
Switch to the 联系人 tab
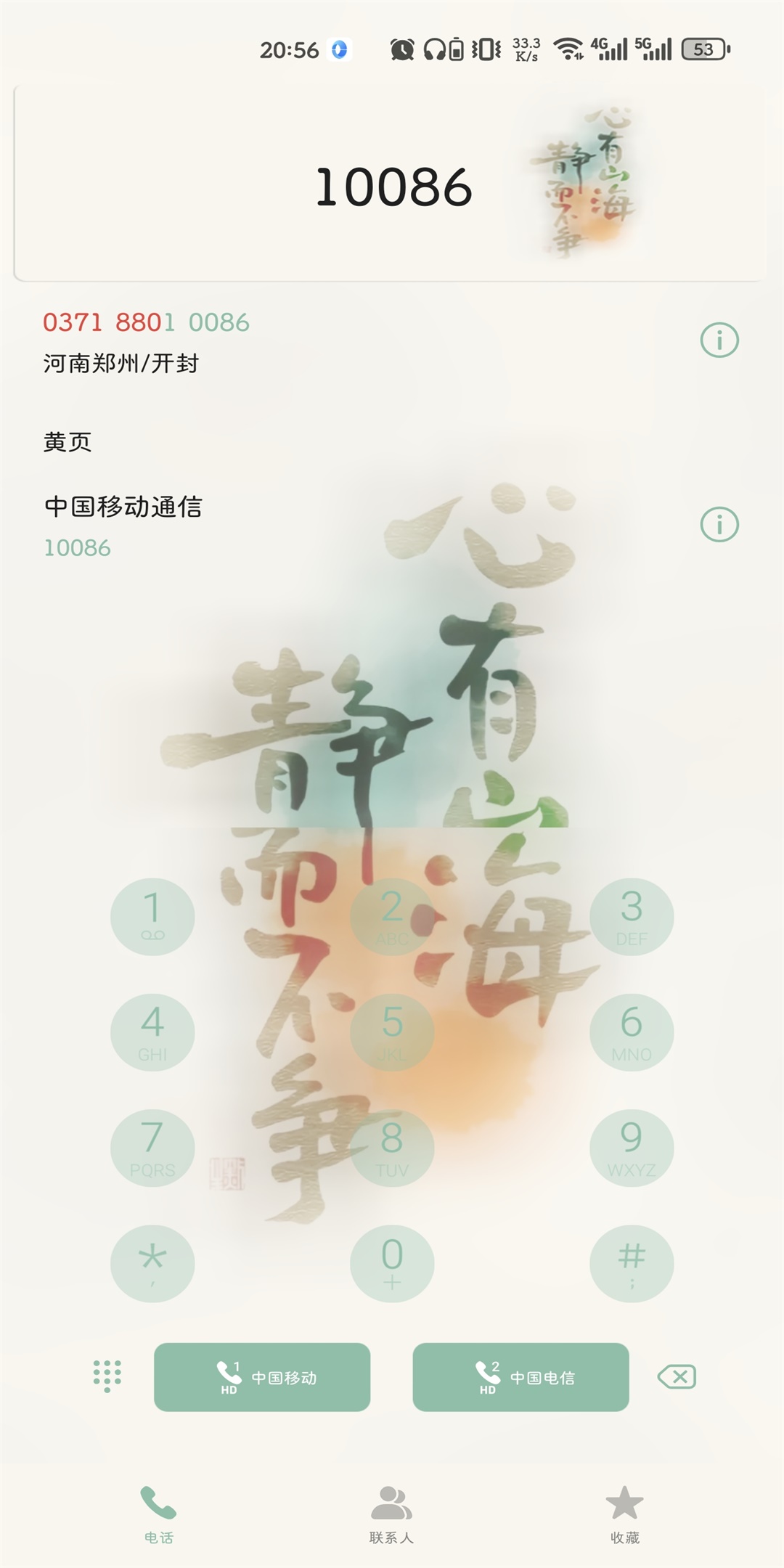click(391, 1514)
